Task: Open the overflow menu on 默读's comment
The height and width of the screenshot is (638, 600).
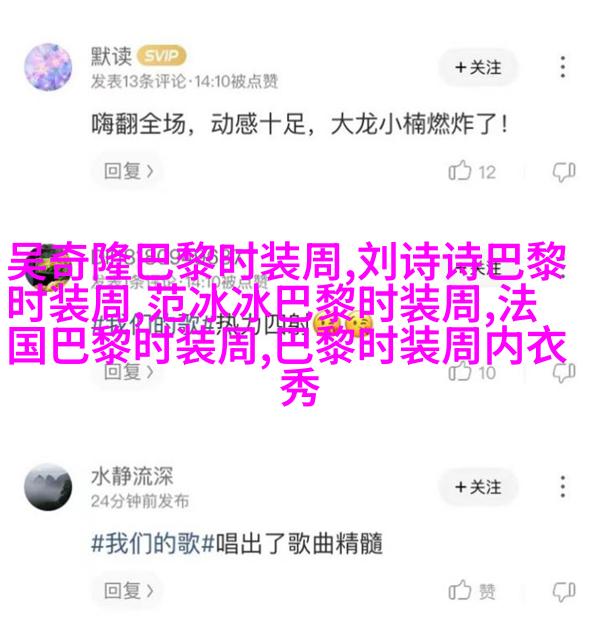Action: point(565,68)
